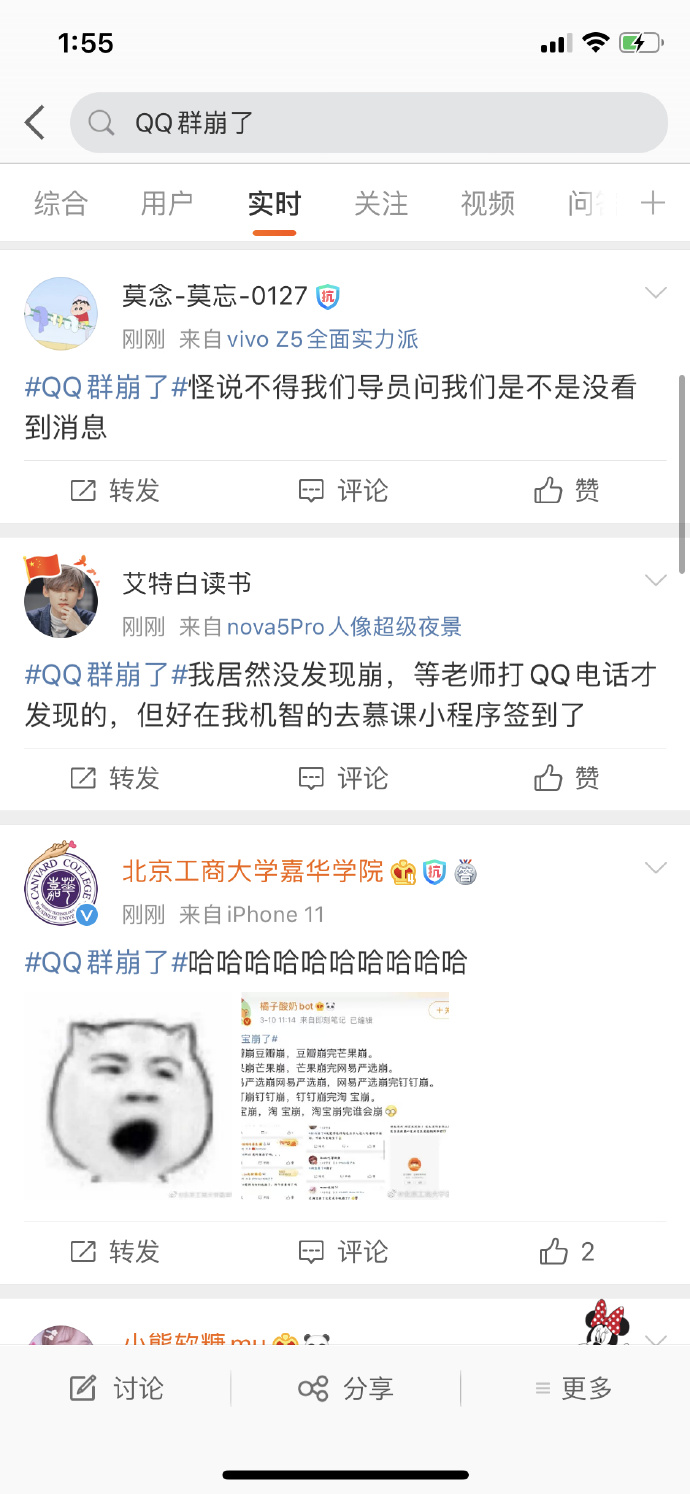This screenshot has height=1494, width=690.
Task: Open 更多 in the bottom bar
Action: coord(574,1388)
